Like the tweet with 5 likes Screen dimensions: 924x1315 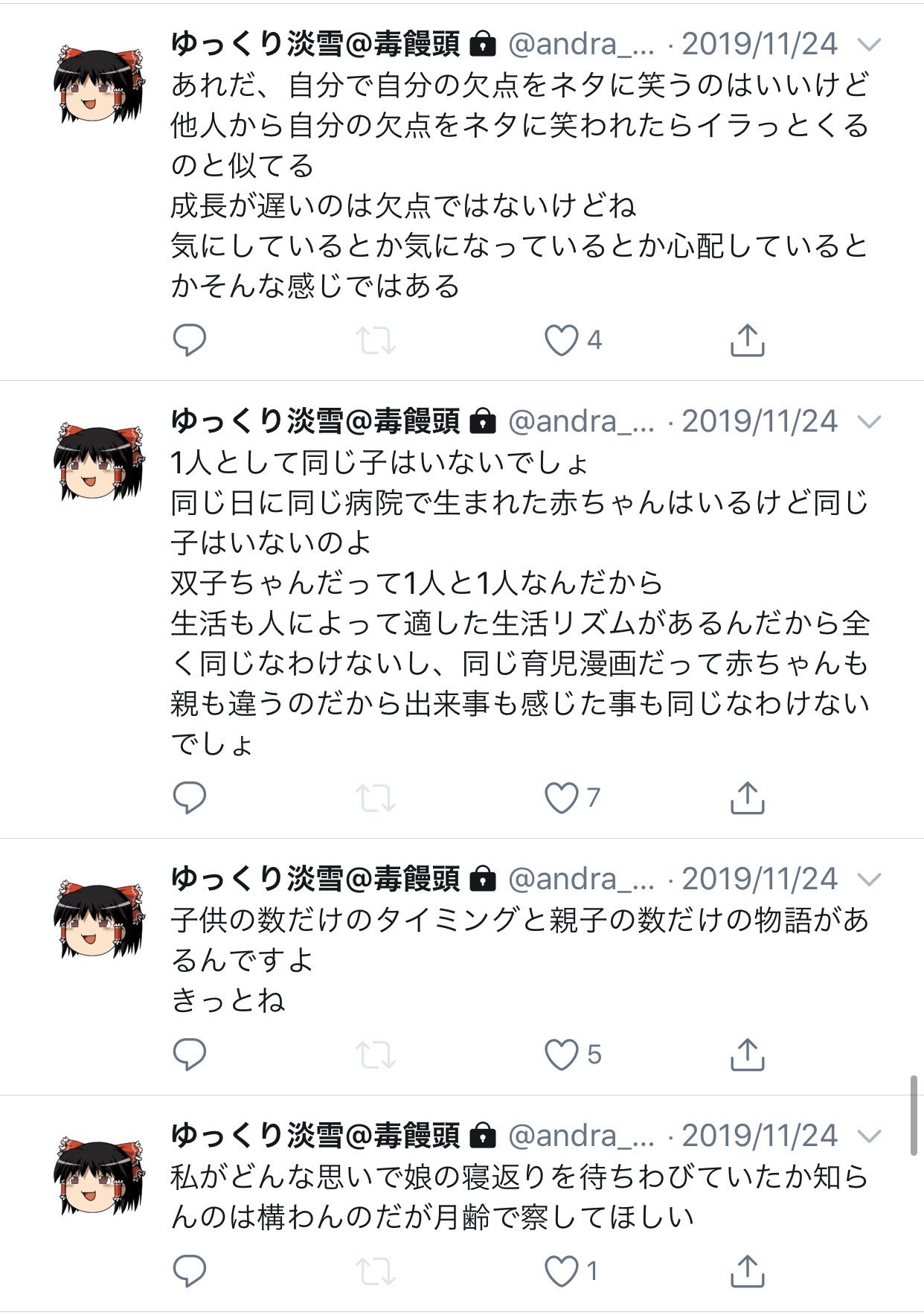tap(562, 1055)
